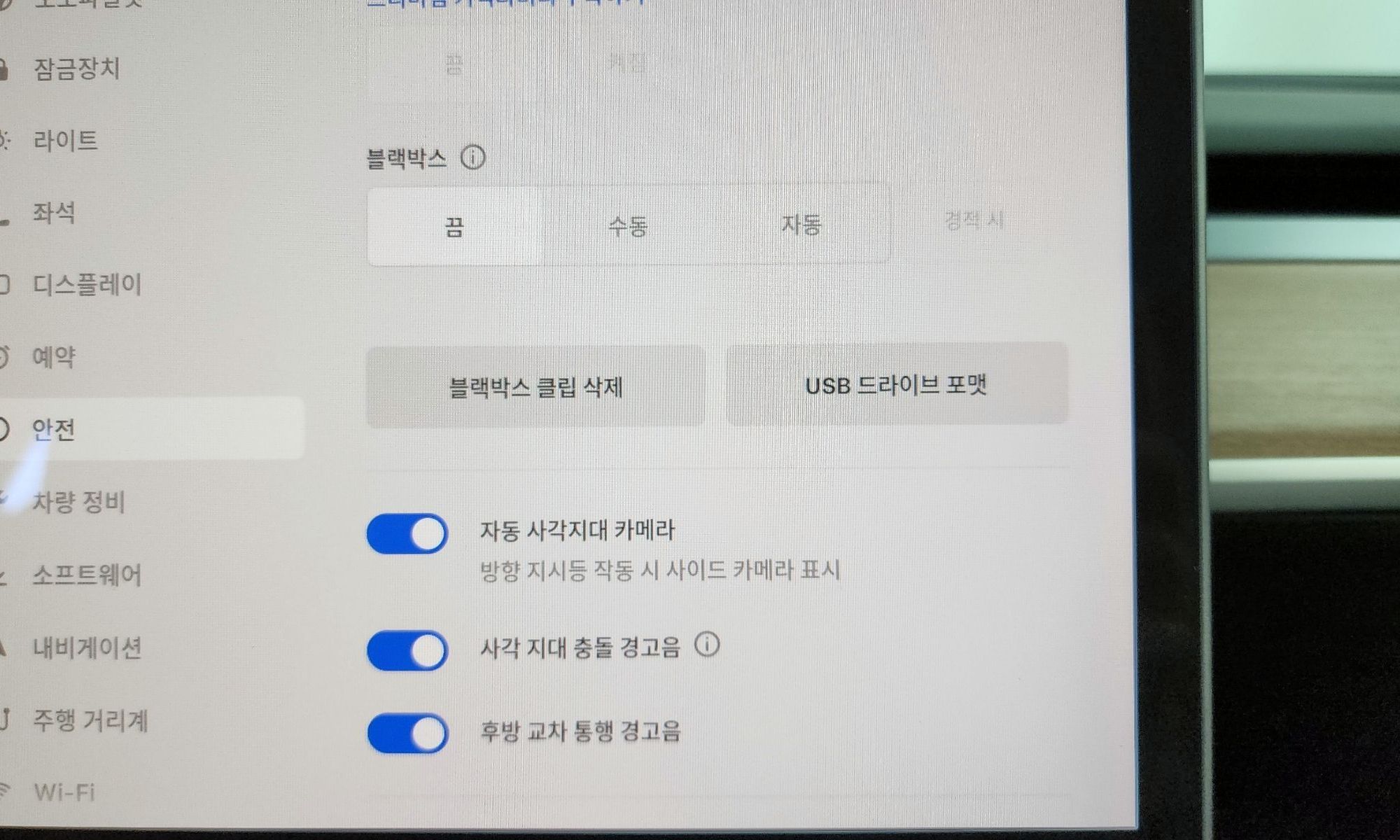This screenshot has height=840, width=1400.
Task: Open the 잠금장치 settings menu
Action: [76, 69]
